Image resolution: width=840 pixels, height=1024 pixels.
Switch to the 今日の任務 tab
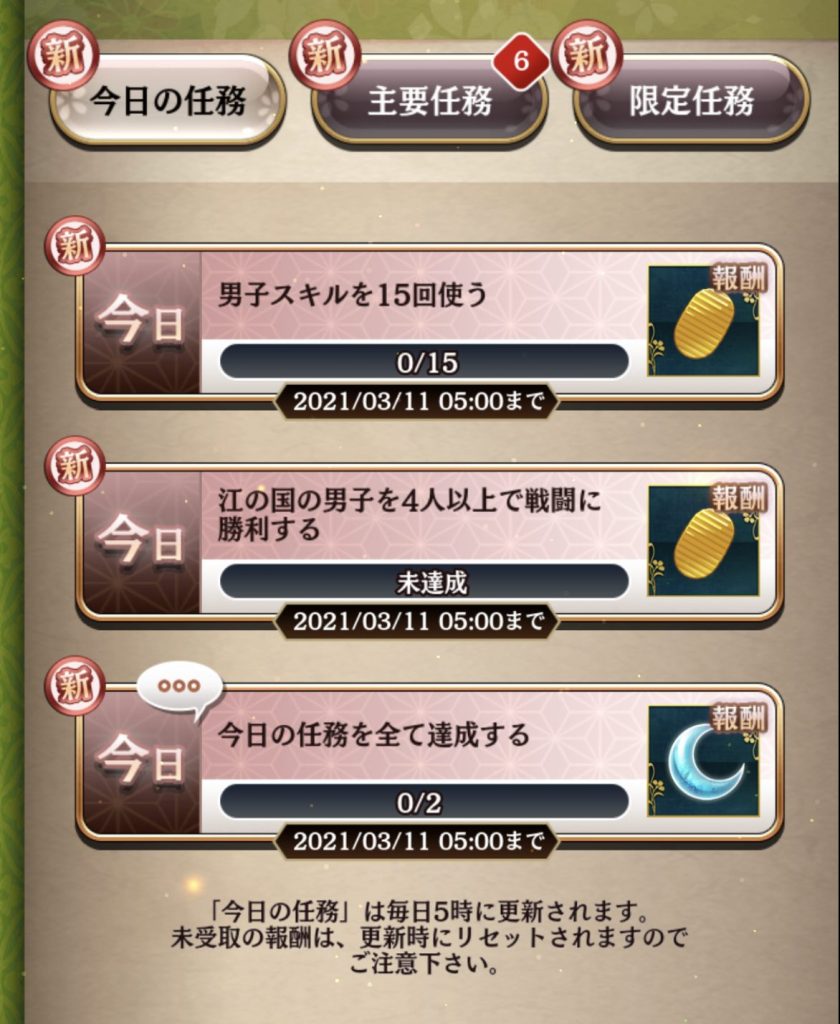tap(168, 102)
